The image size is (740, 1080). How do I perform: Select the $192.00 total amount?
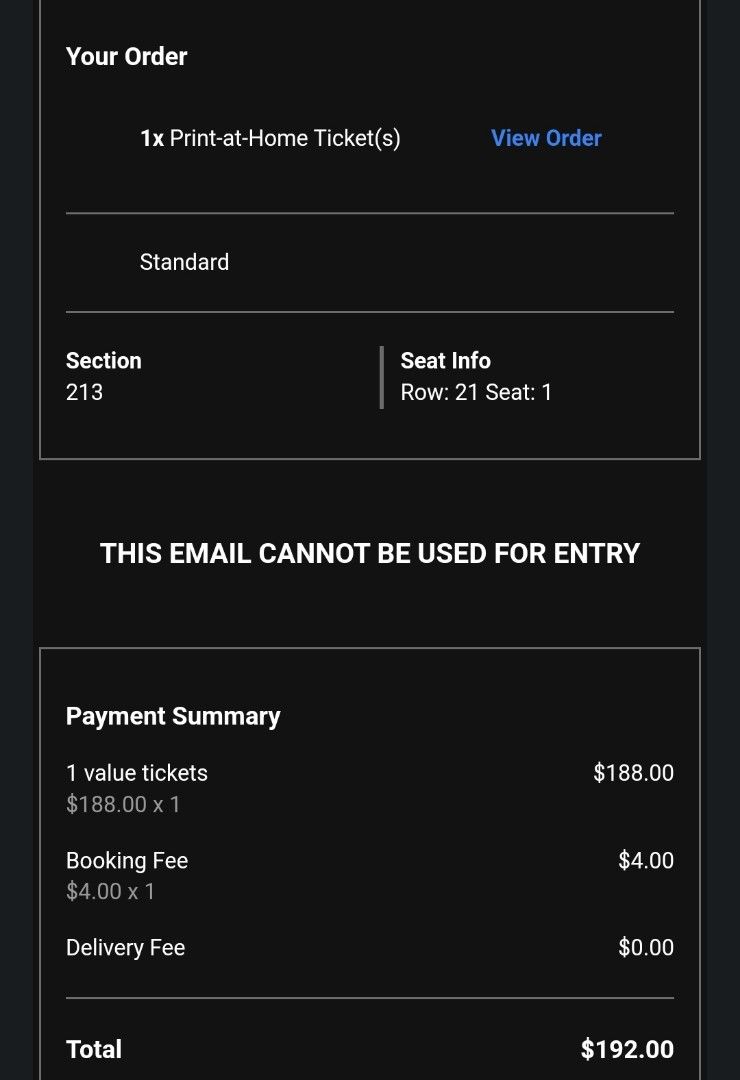pyautogui.click(x=627, y=1050)
